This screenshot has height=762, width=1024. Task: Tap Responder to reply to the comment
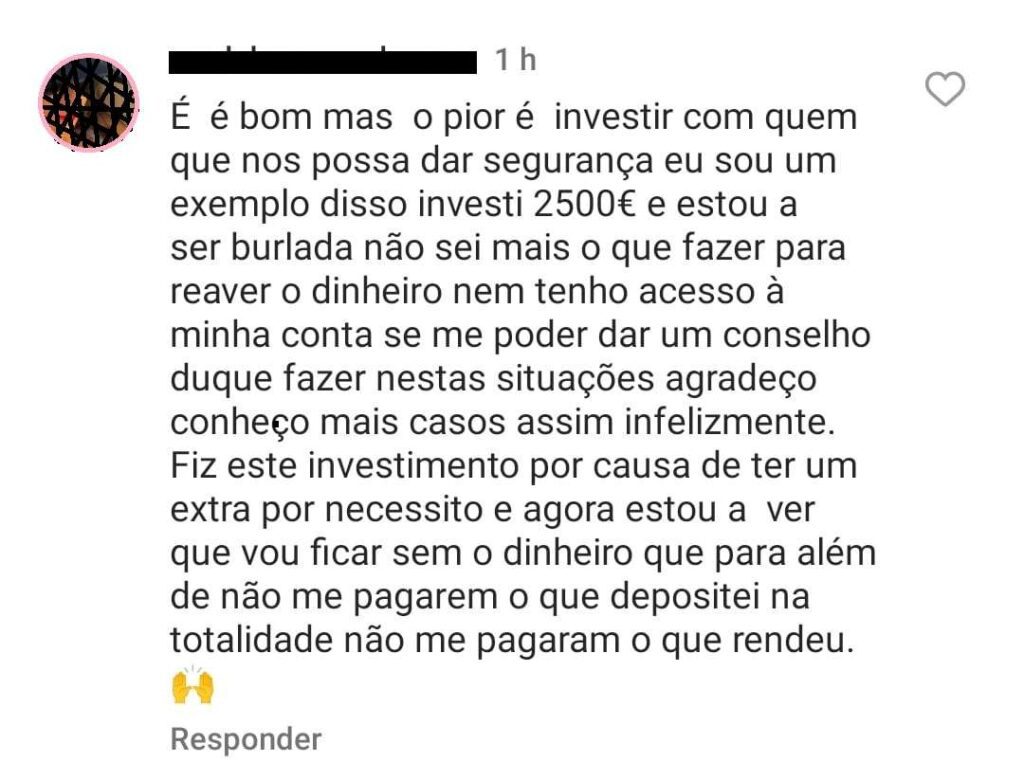(x=246, y=739)
